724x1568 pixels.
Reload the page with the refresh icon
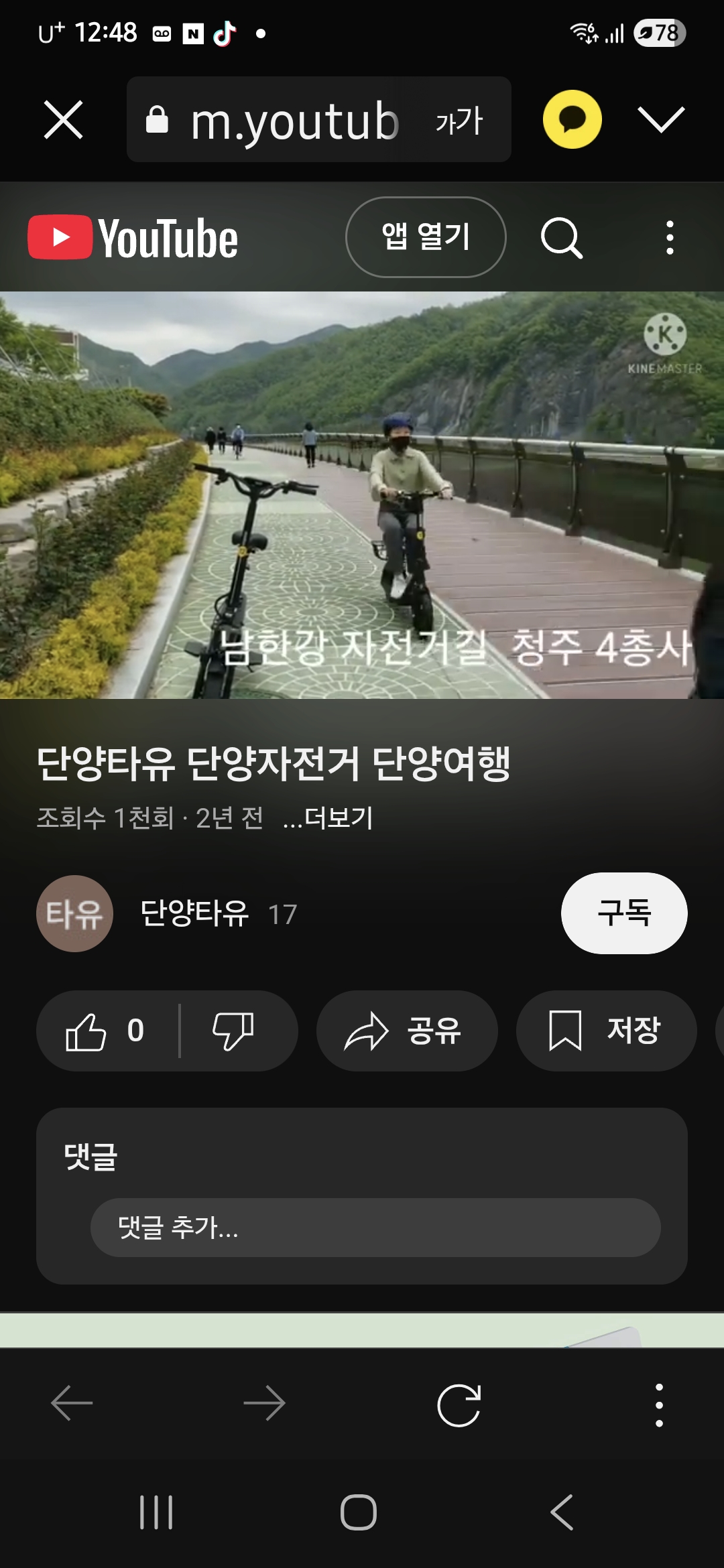459,1404
